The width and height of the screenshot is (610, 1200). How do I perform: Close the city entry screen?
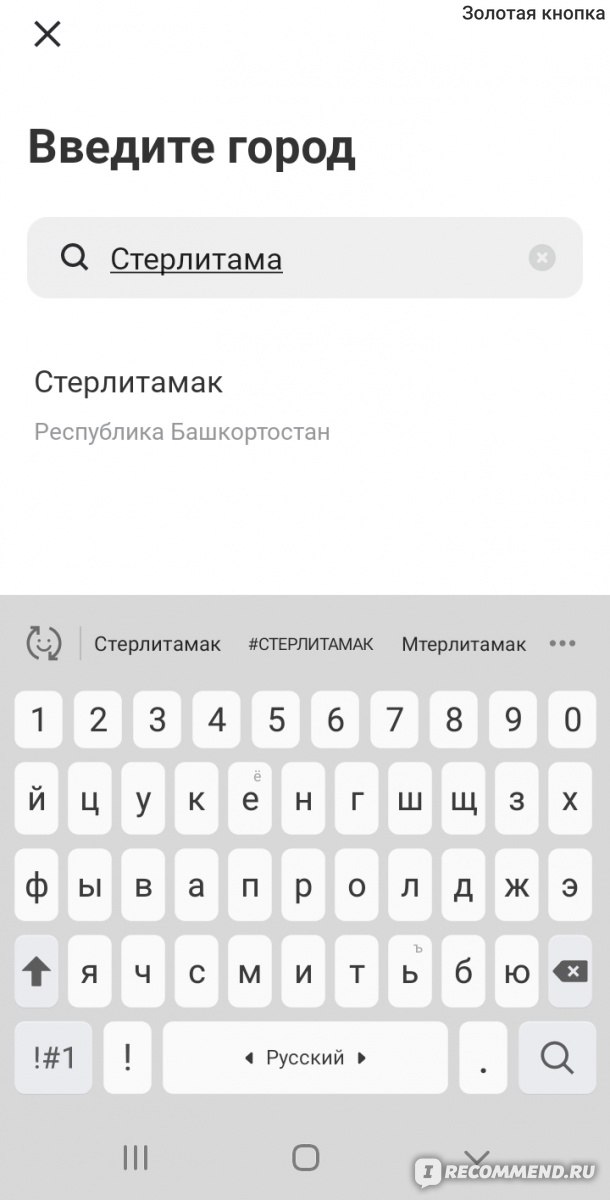tap(47, 34)
